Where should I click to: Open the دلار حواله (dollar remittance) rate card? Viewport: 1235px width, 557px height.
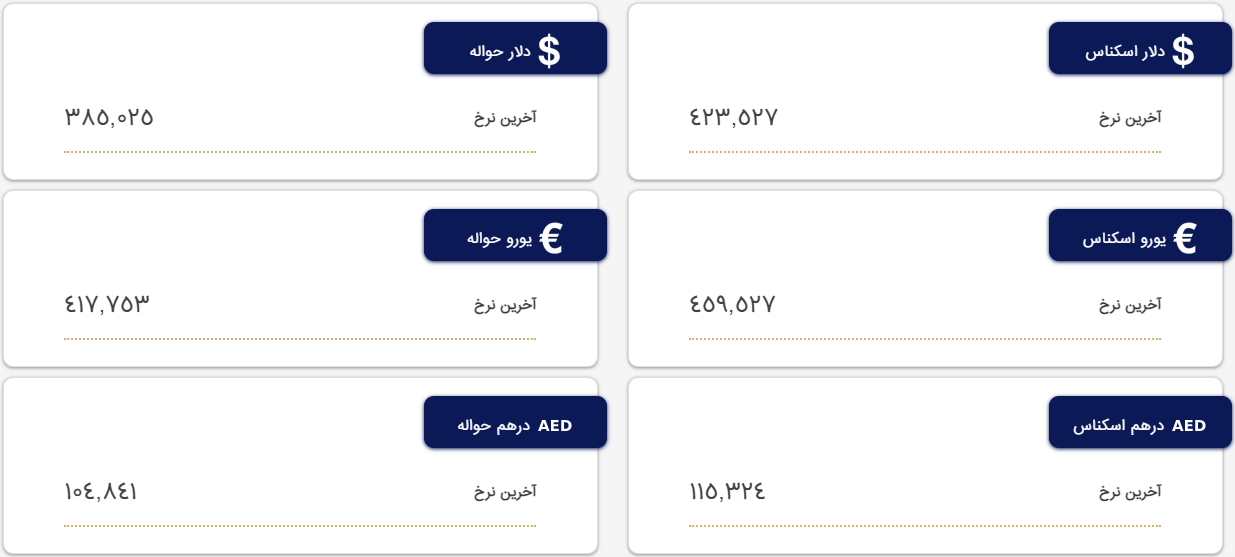coord(515,49)
